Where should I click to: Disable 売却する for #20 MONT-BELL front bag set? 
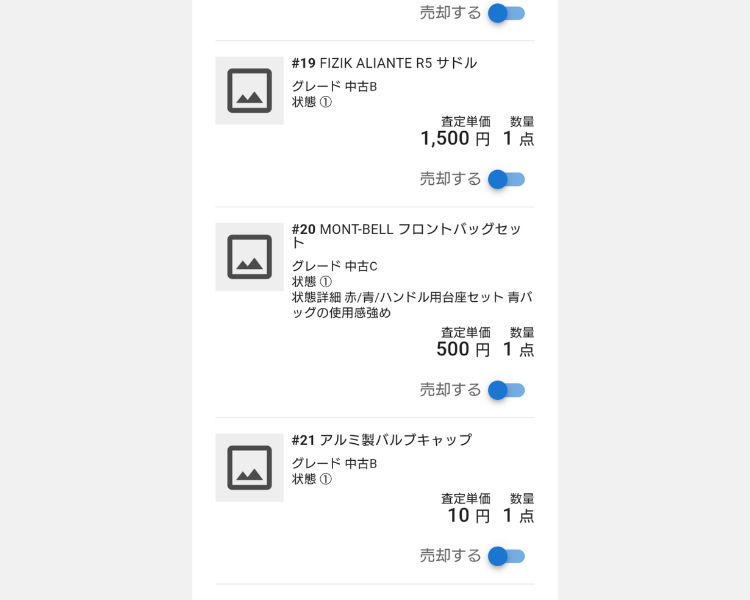pos(506,390)
